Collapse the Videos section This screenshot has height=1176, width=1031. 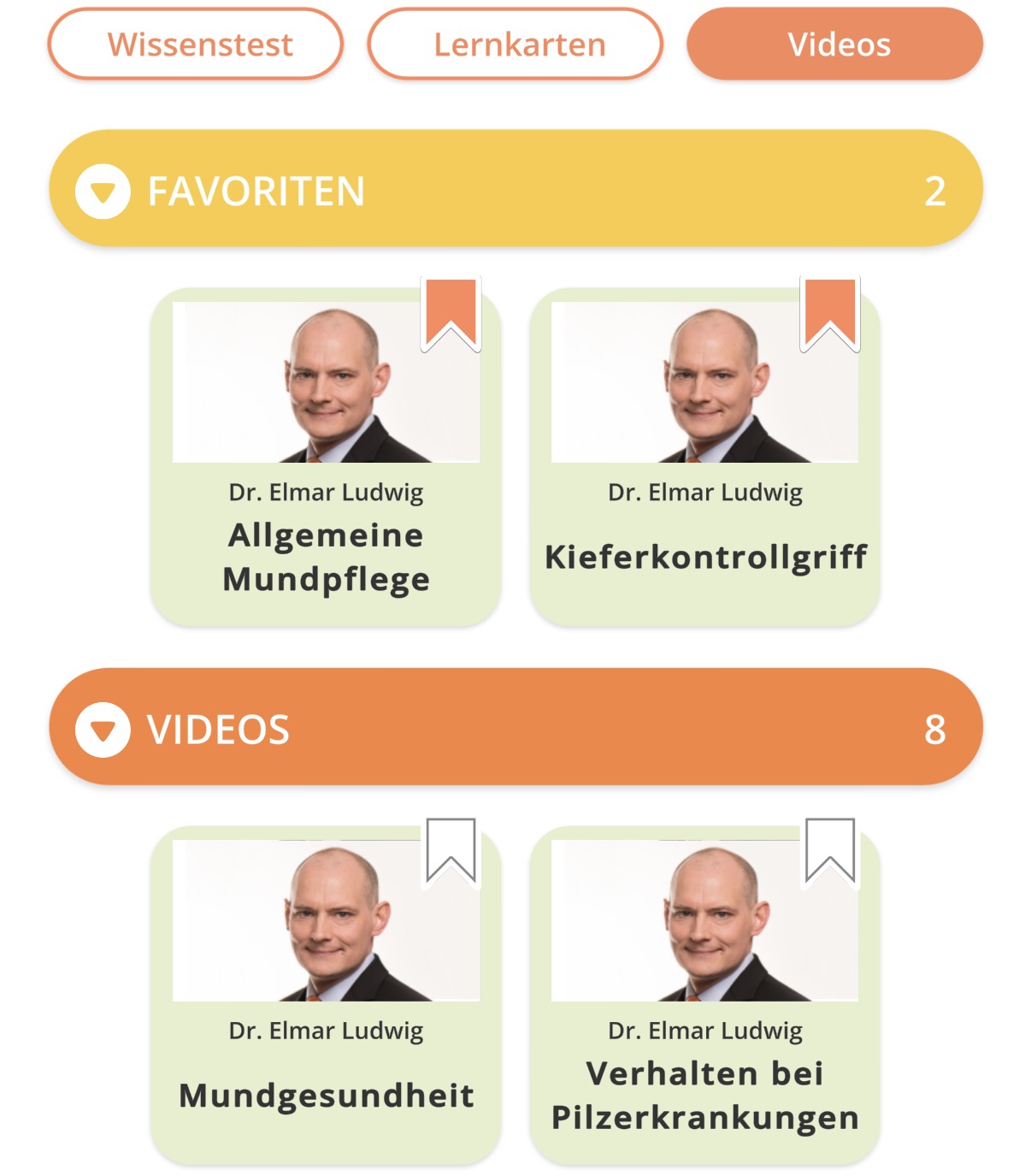click(103, 730)
